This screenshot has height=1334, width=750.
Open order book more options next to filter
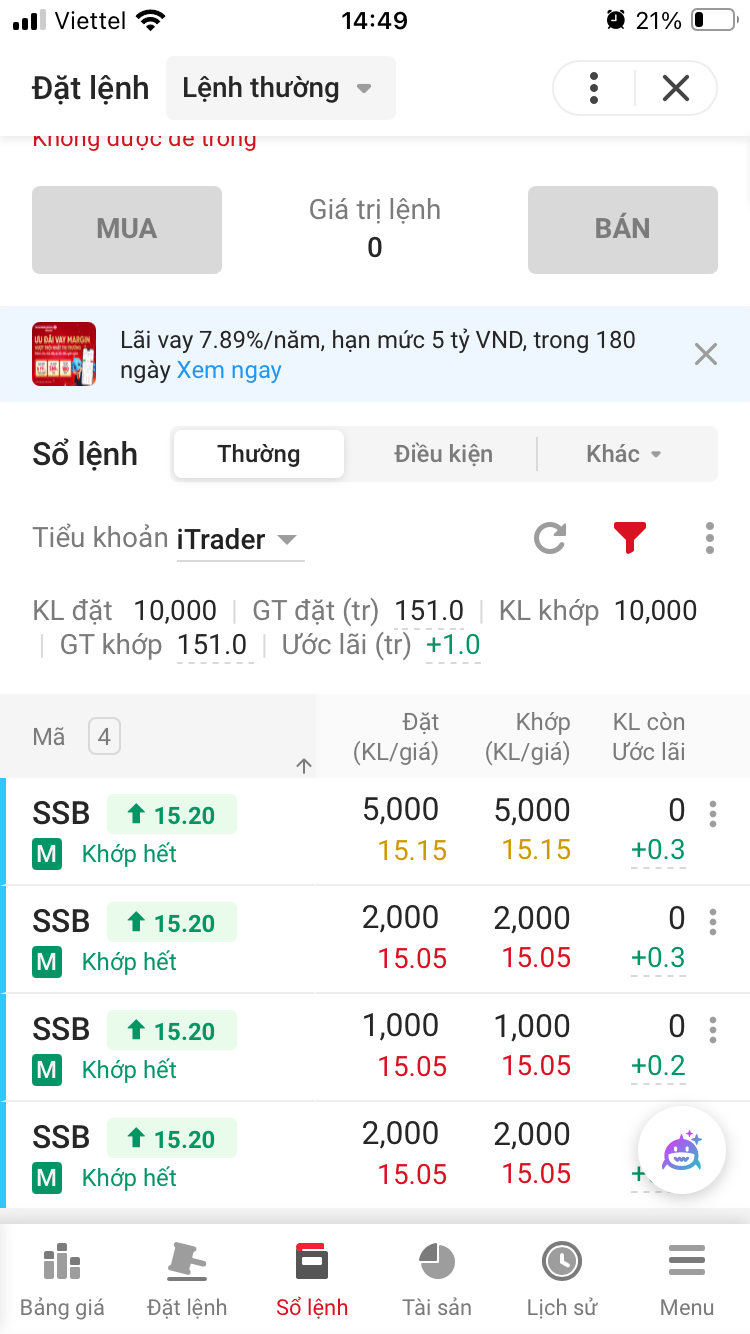(709, 538)
